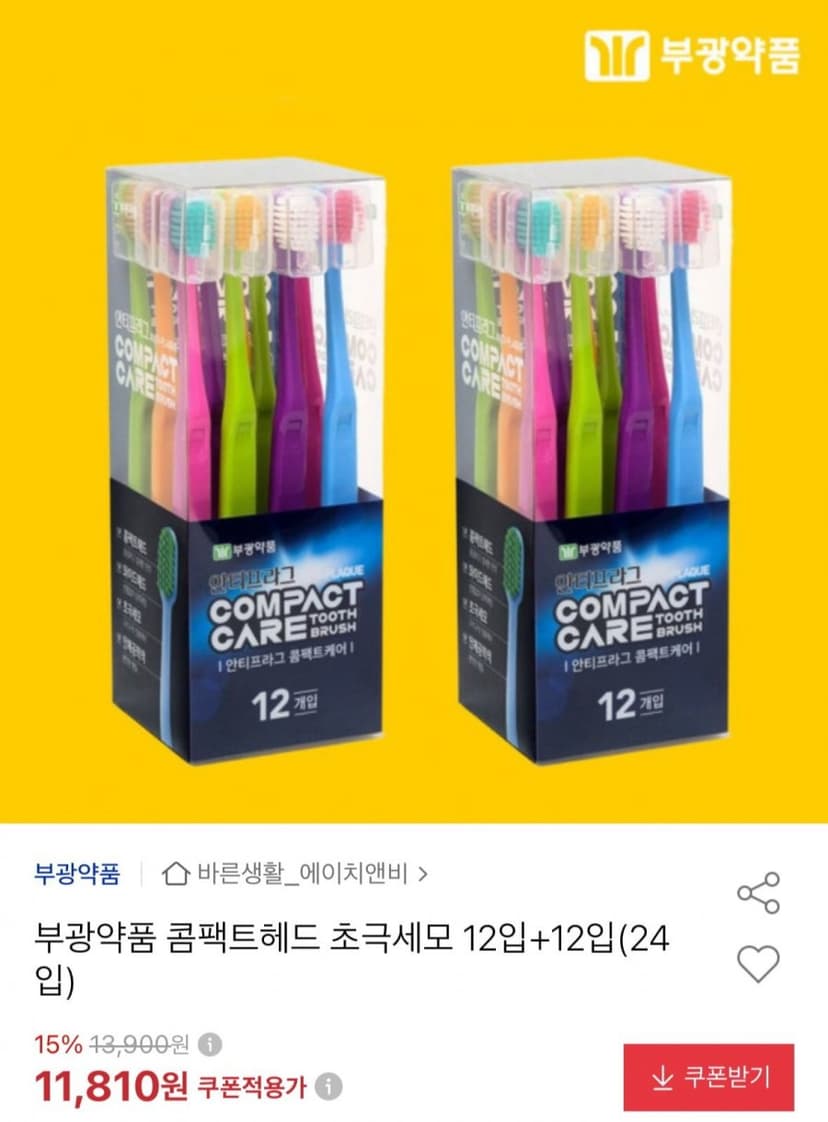Screen dimensions: 828x1122
Task: Open the 부광약품 brand link
Action: [77, 874]
